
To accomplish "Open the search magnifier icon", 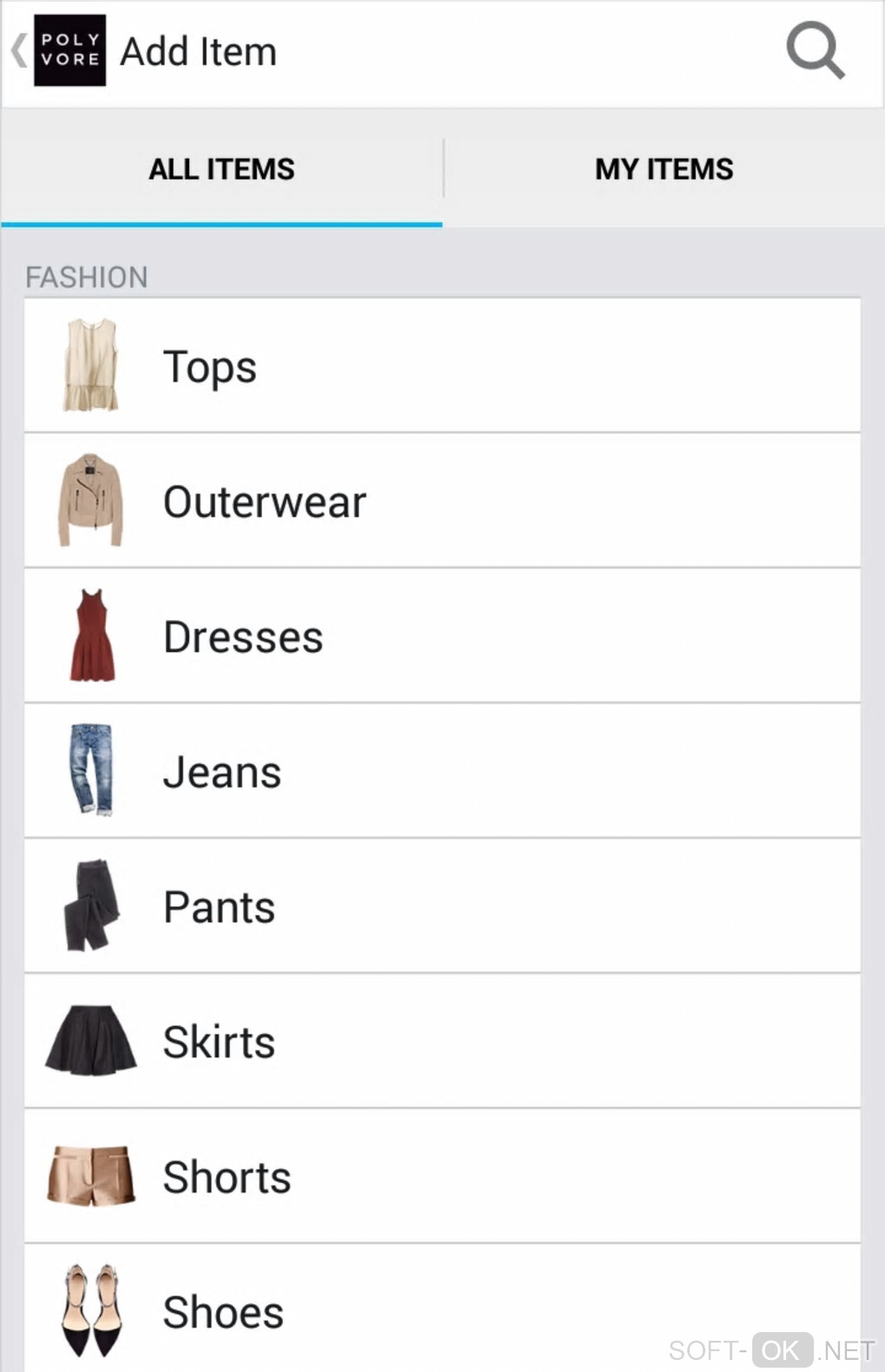I will [815, 51].
